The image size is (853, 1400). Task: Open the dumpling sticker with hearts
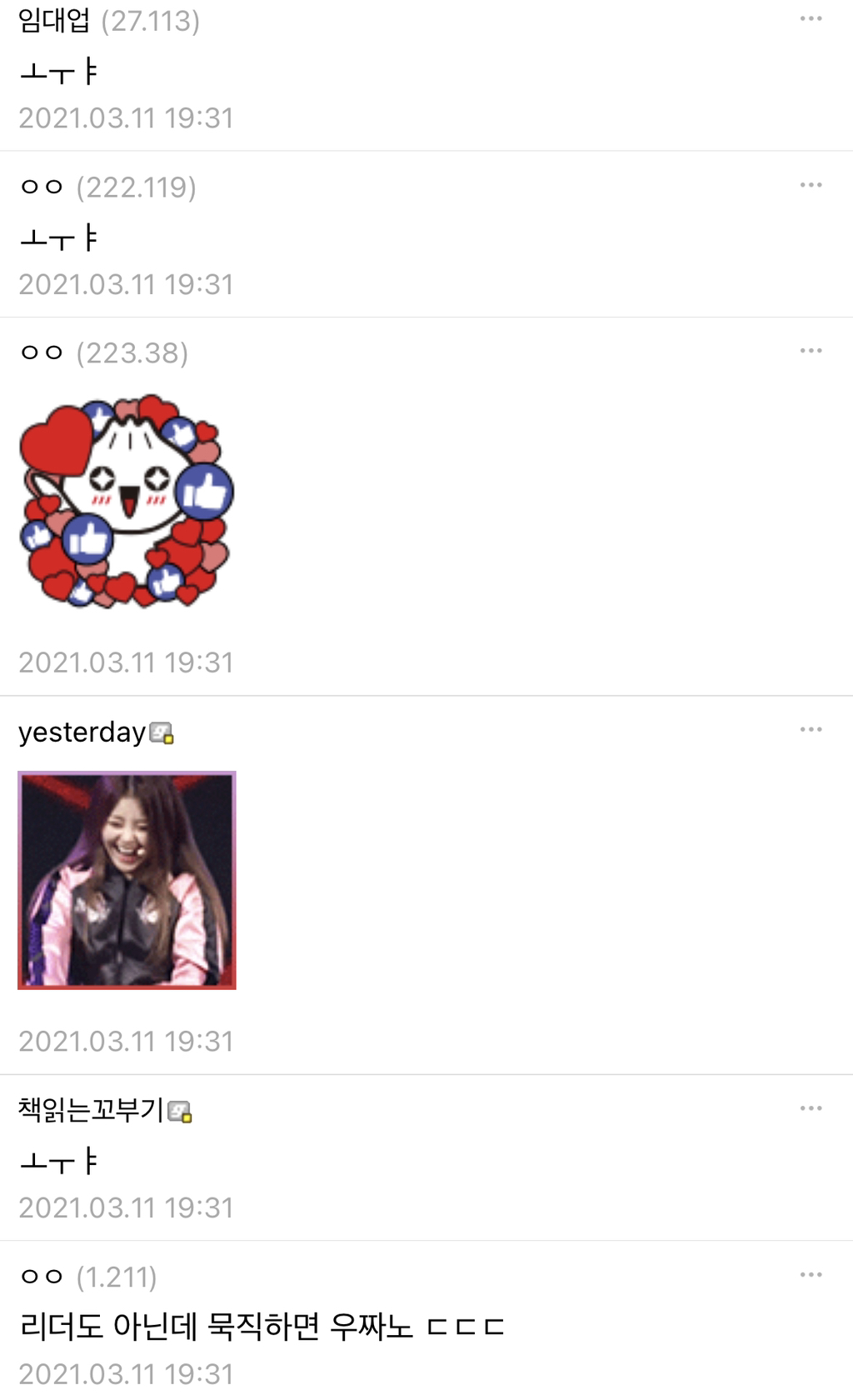pos(126,501)
